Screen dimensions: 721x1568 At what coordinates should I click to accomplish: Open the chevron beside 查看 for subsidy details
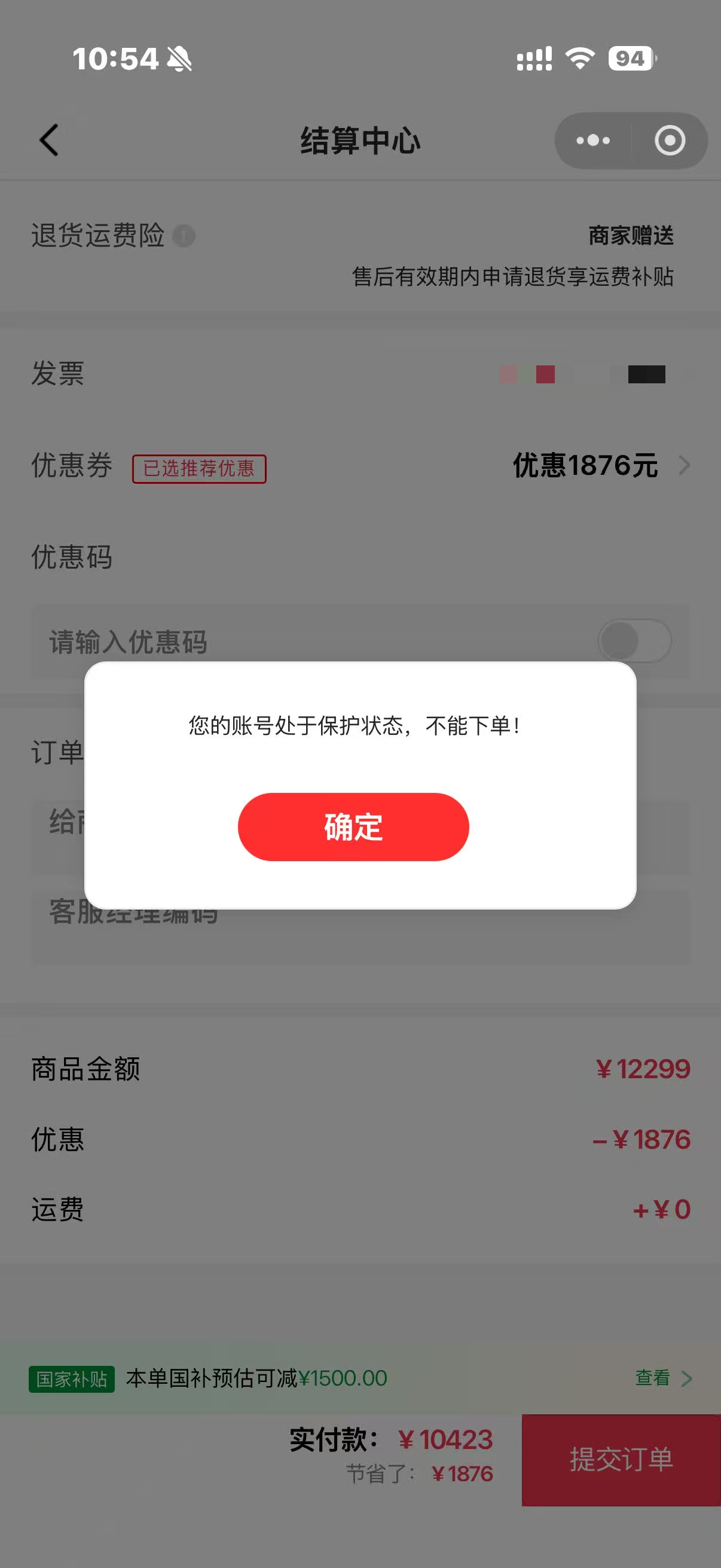point(686,1379)
